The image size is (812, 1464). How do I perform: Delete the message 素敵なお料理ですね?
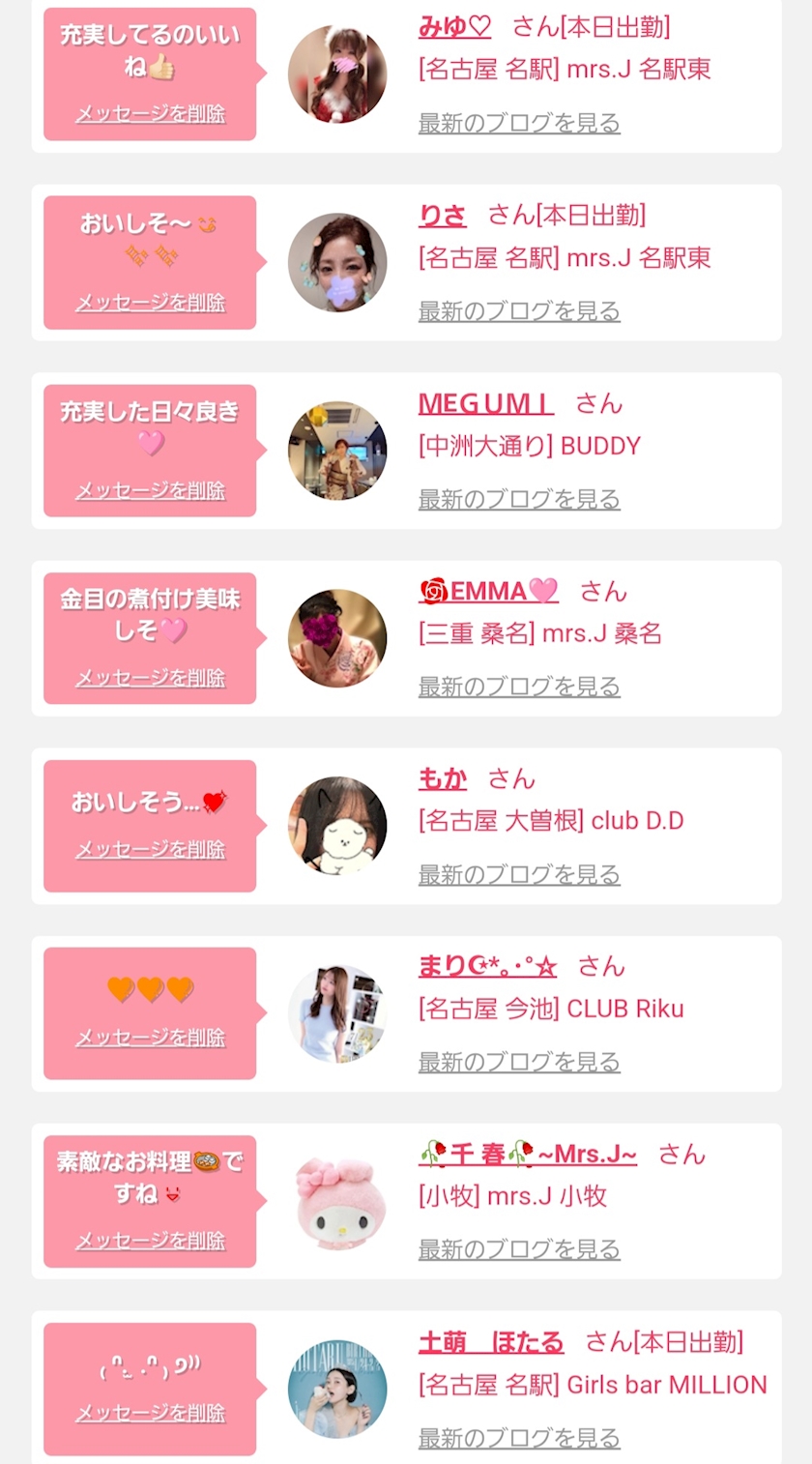pos(150,1241)
